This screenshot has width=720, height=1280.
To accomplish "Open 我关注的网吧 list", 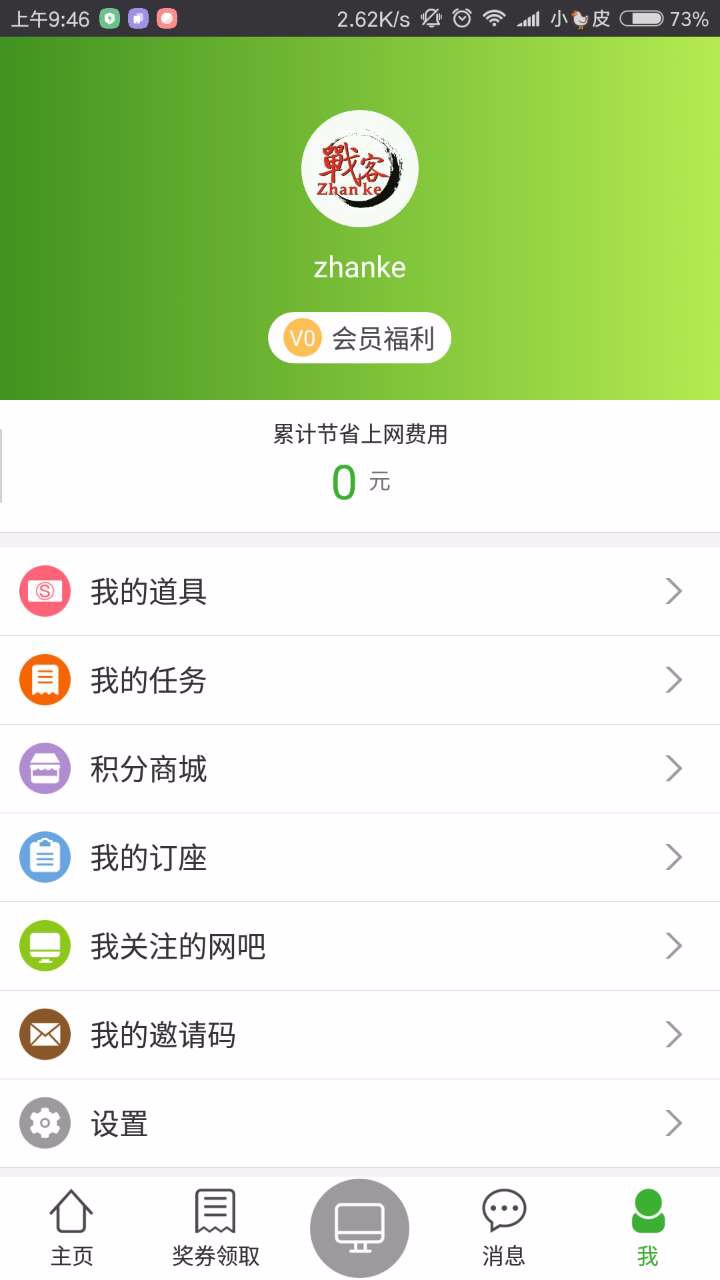I will point(360,946).
